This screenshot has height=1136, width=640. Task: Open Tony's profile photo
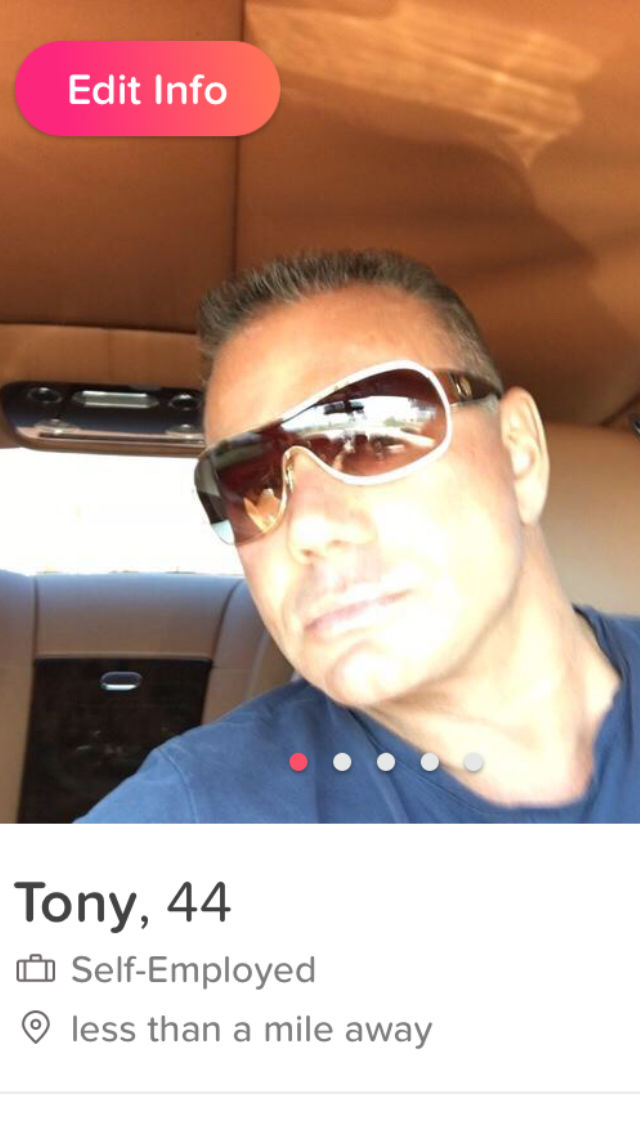coord(320,412)
